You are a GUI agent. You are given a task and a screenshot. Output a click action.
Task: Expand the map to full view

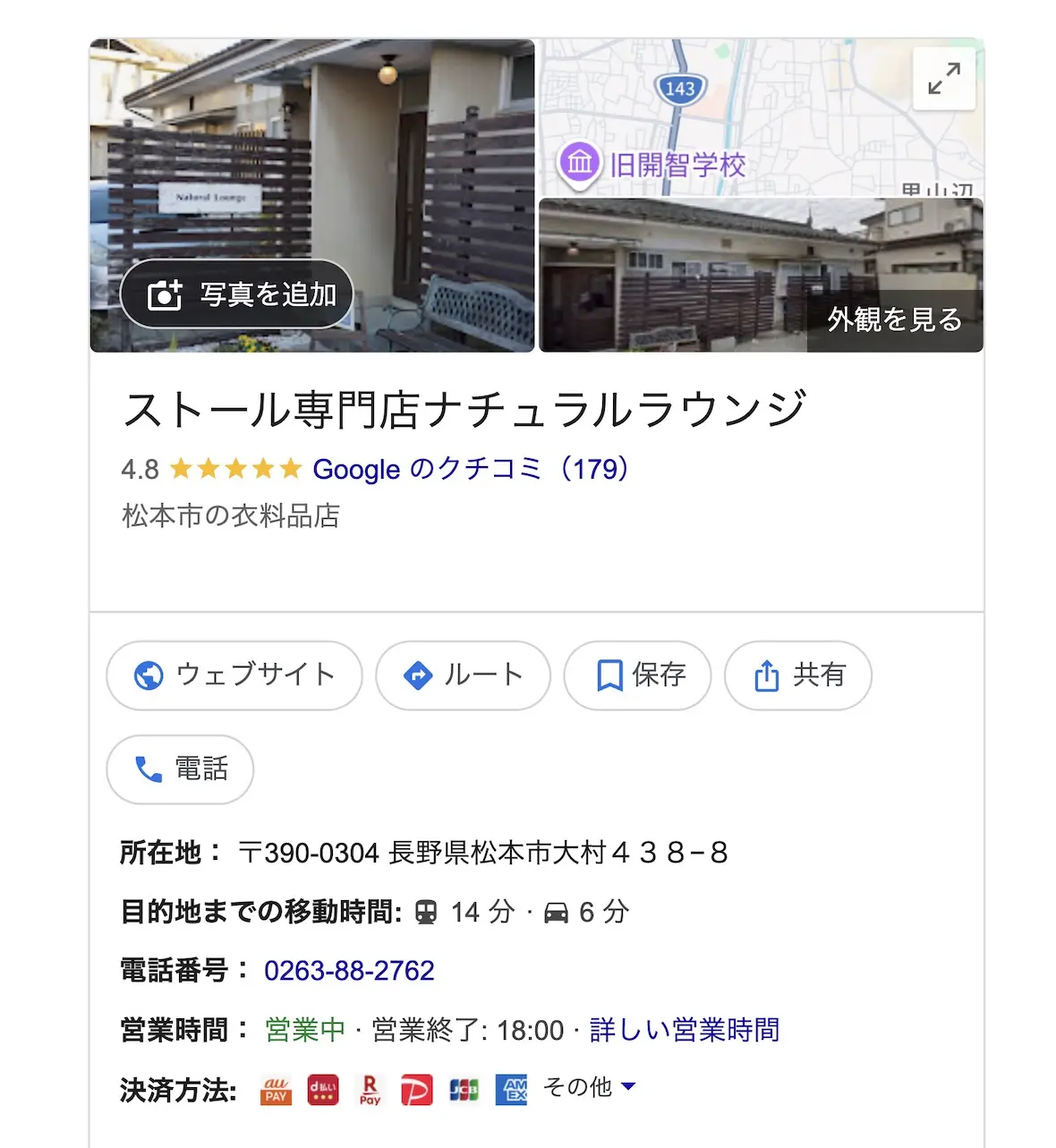click(944, 79)
